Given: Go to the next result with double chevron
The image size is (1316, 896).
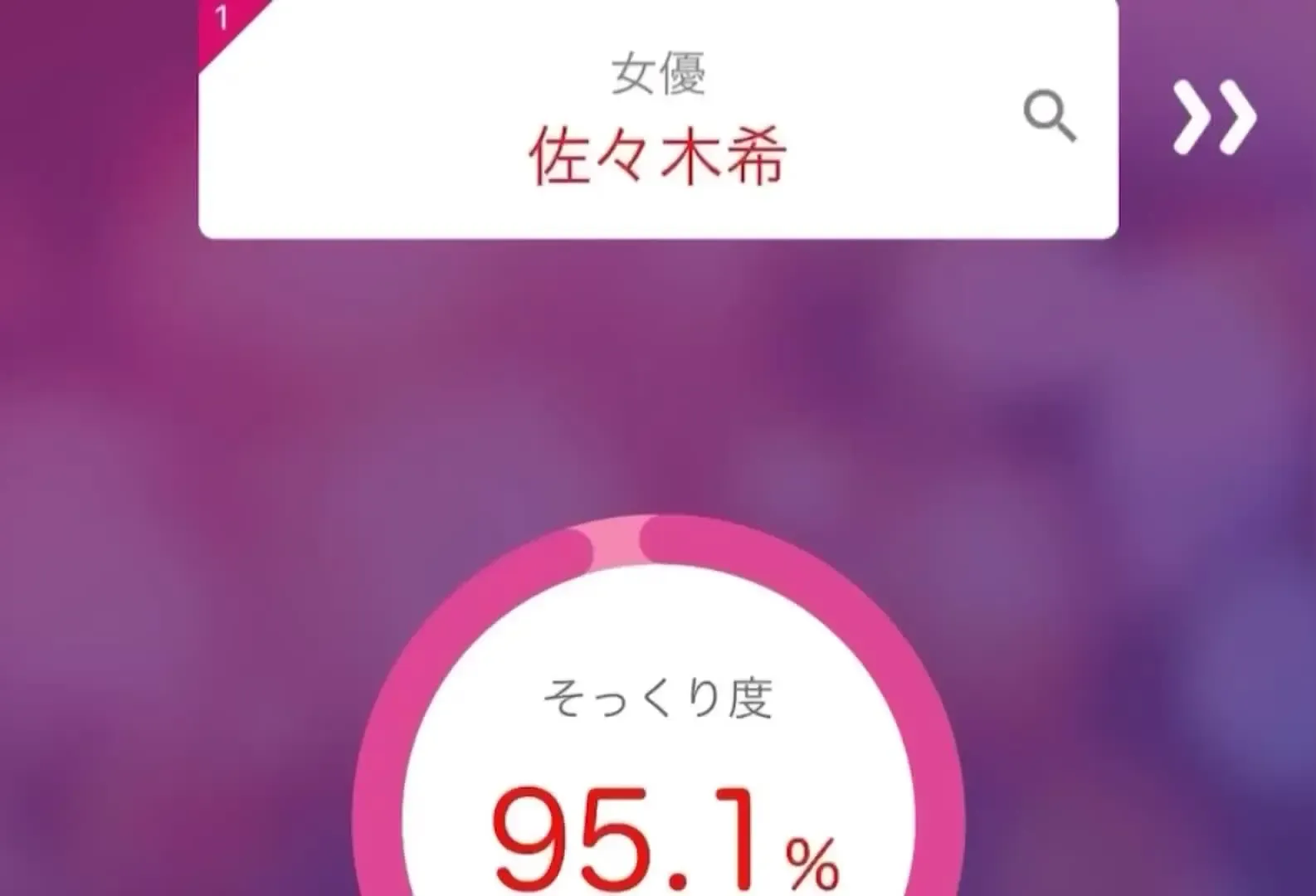Looking at the screenshot, I should pyautogui.click(x=1214, y=118).
